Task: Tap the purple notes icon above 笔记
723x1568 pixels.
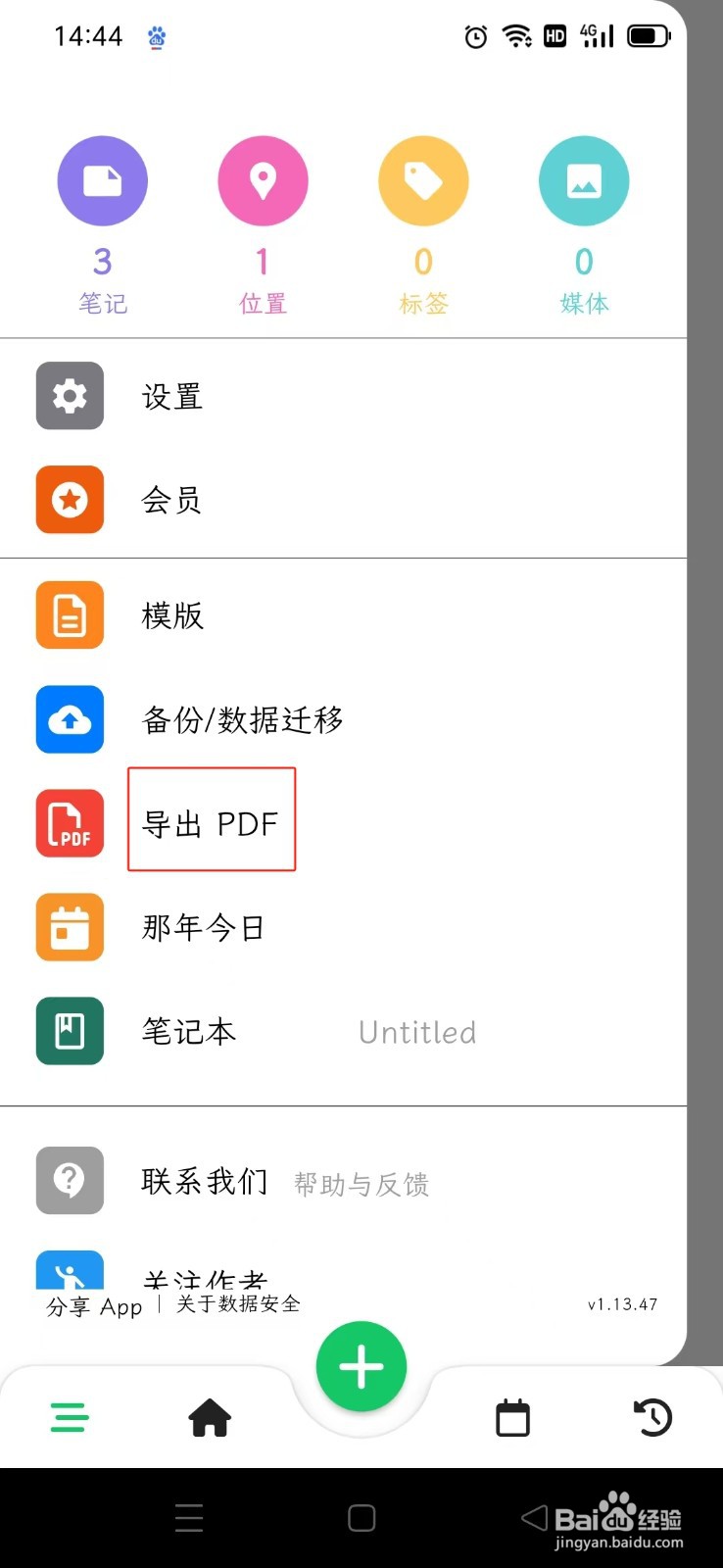Action: pyautogui.click(x=102, y=180)
